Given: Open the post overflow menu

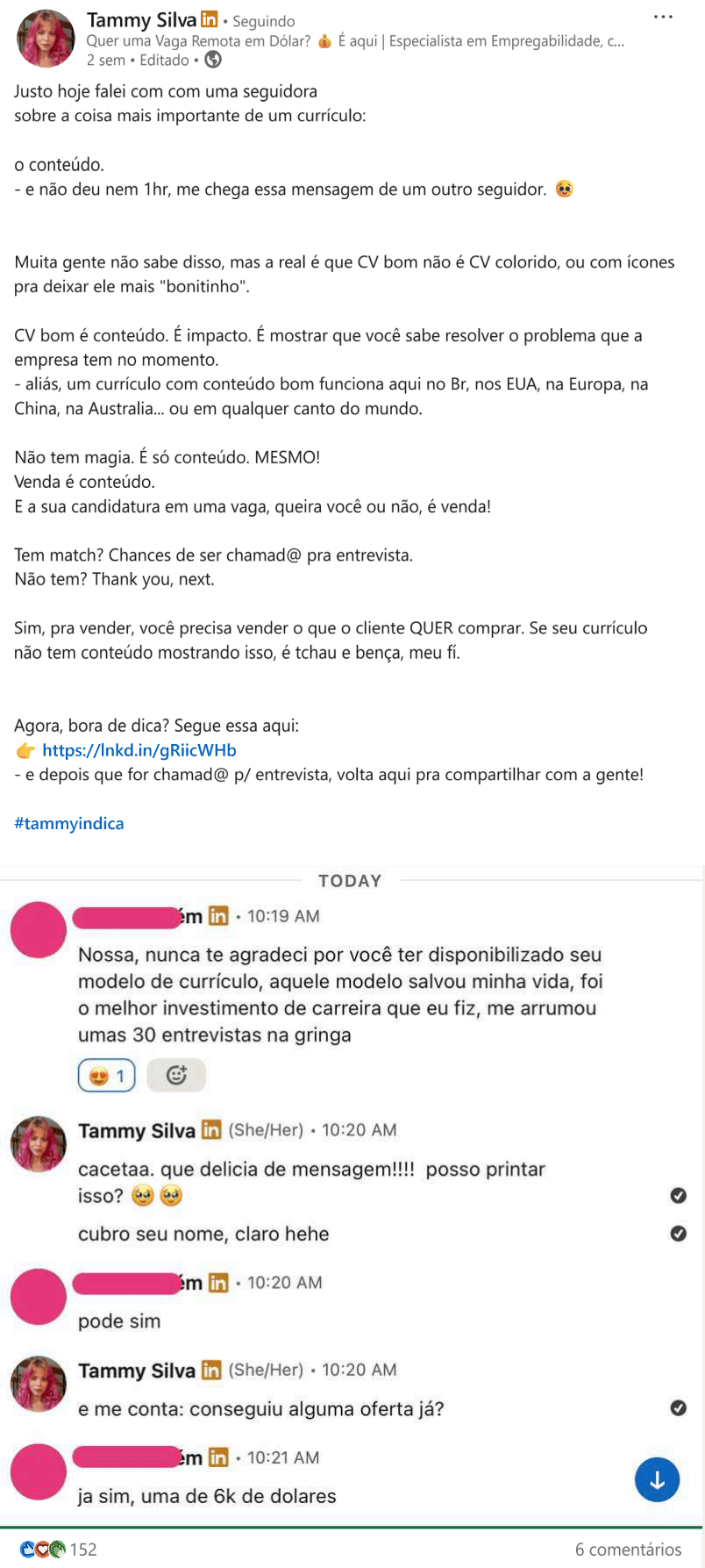Looking at the screenshot, I should point(663,18).
